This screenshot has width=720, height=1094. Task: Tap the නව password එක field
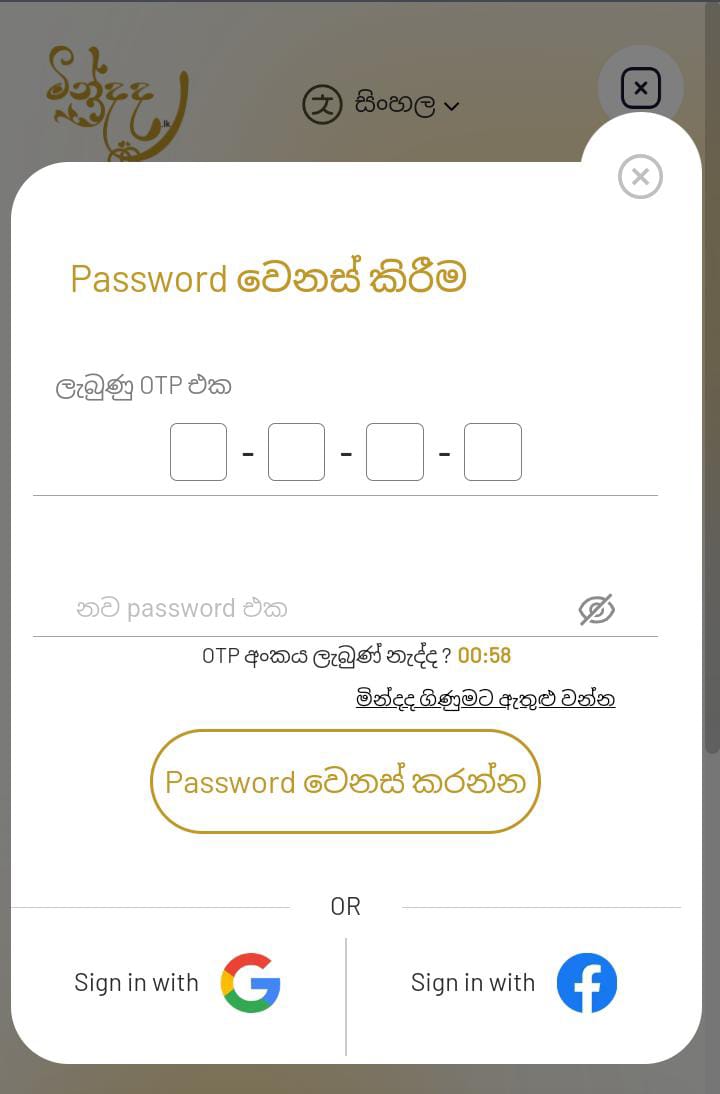(310, 608)
